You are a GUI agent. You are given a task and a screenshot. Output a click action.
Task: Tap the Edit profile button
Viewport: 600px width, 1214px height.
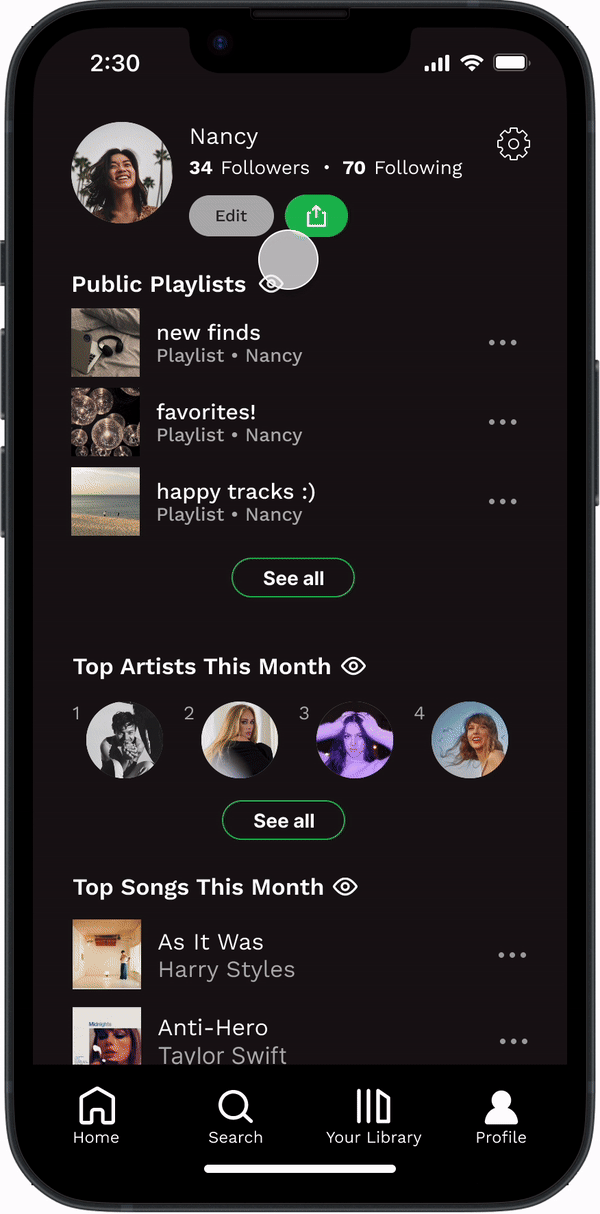click(231, 216)
